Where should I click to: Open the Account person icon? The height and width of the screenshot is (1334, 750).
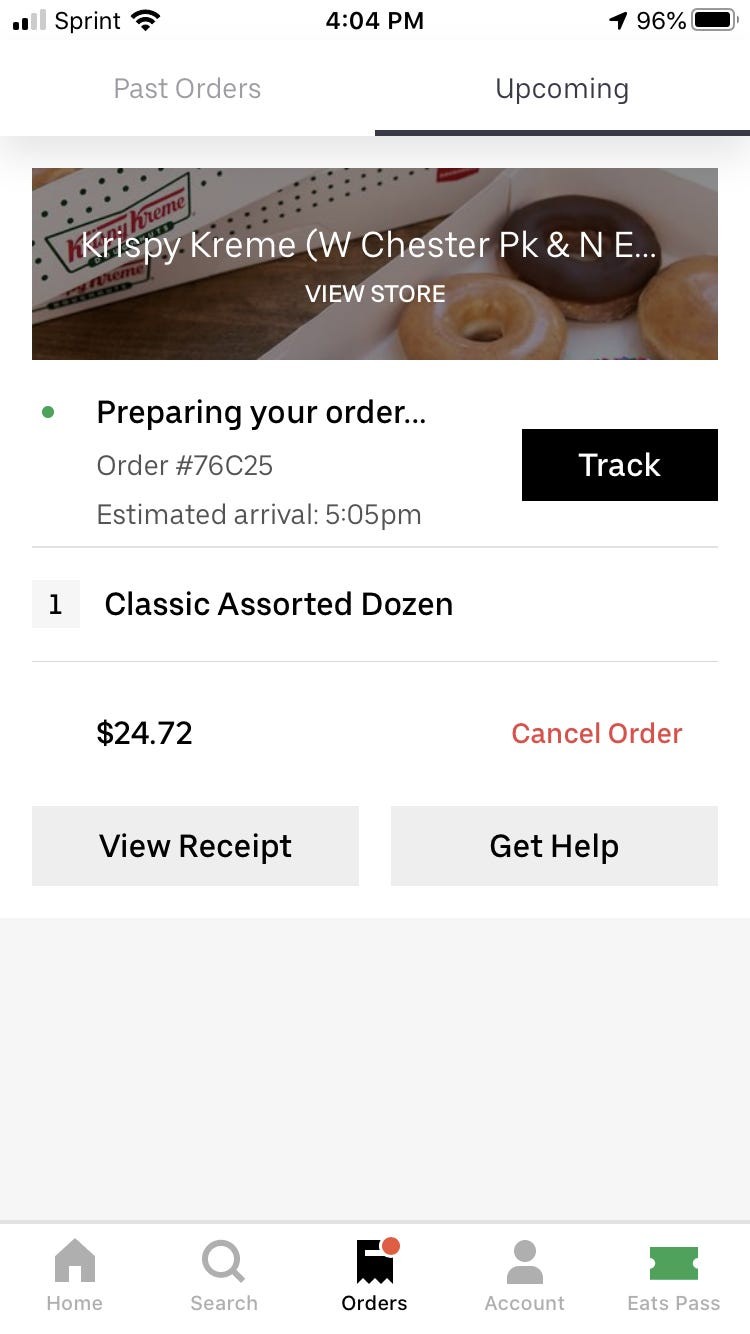[x=524, y=1263]
